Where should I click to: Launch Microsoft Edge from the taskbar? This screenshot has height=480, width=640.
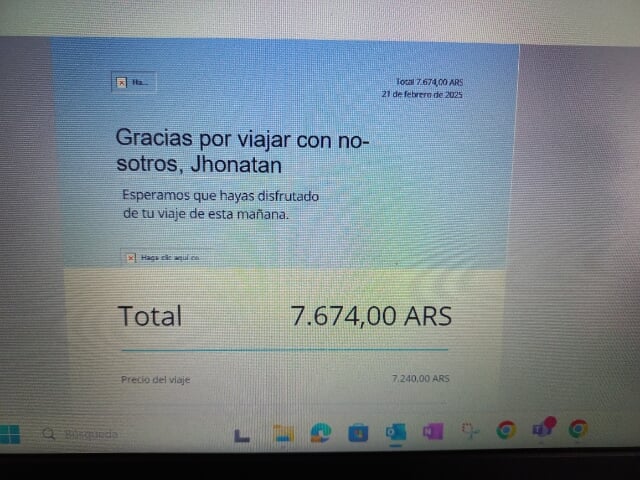[321, 432]
